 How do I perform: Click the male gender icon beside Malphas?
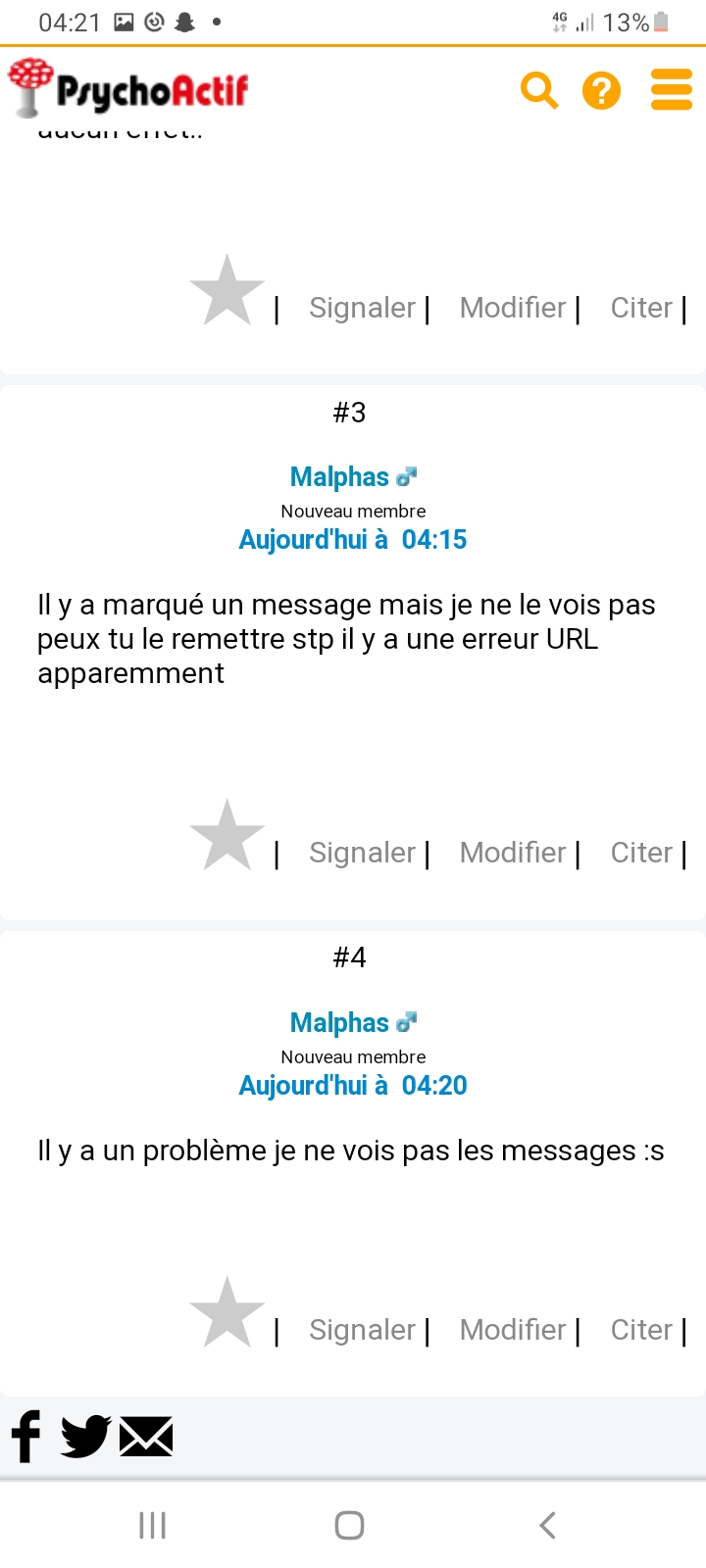click(406, 476)
